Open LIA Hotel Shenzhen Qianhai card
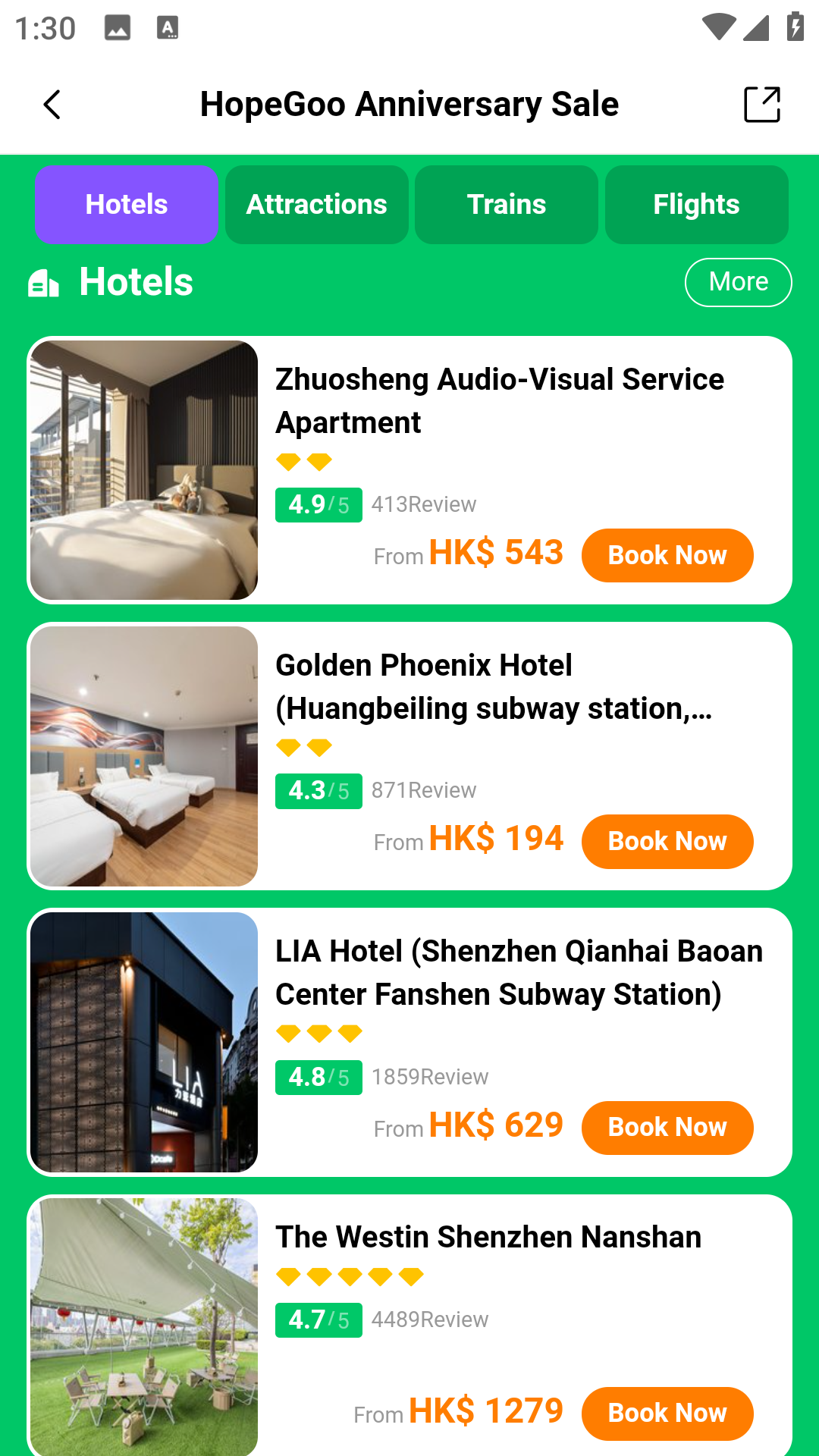The image size is (819, 1456). point(519,972)
